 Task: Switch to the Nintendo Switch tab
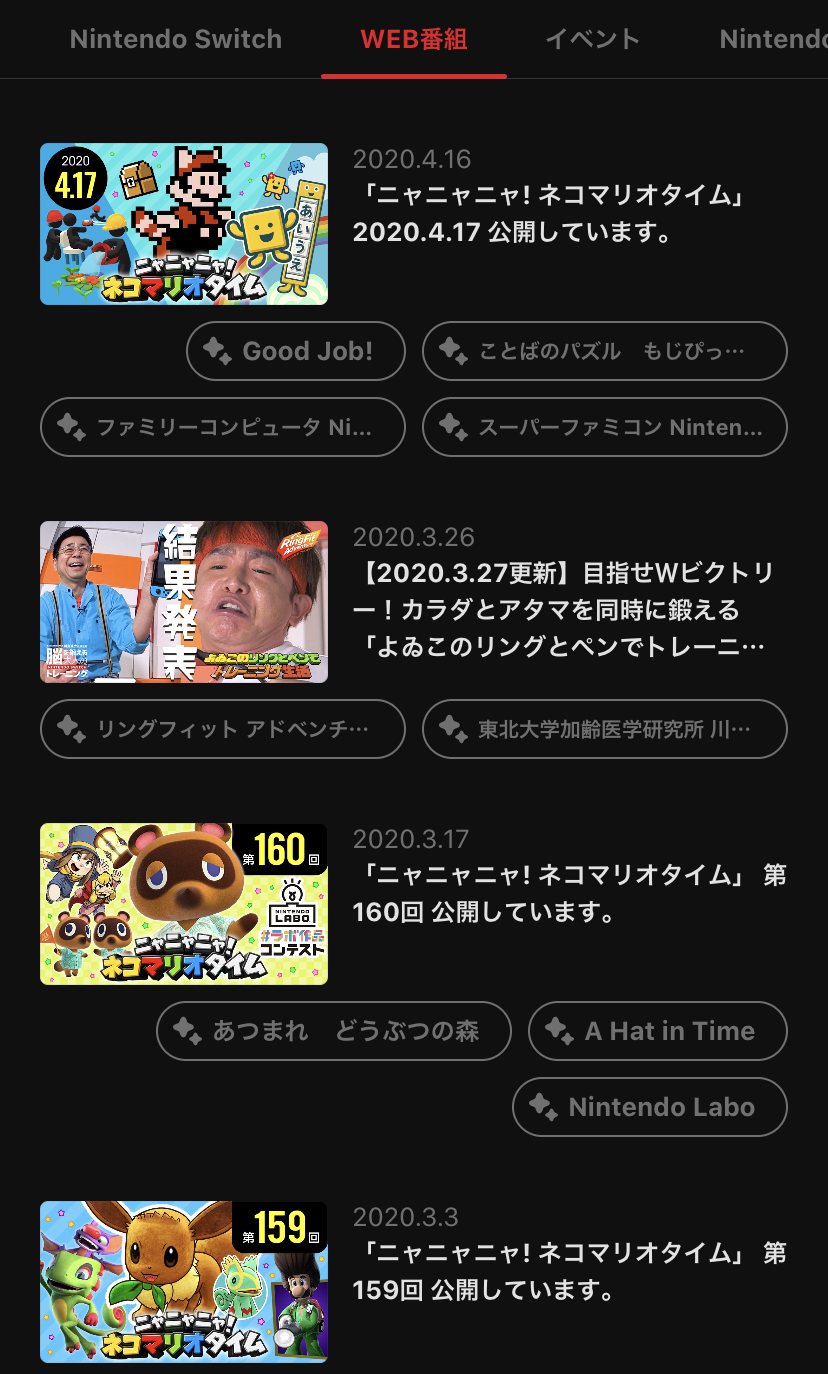[176, 40]
